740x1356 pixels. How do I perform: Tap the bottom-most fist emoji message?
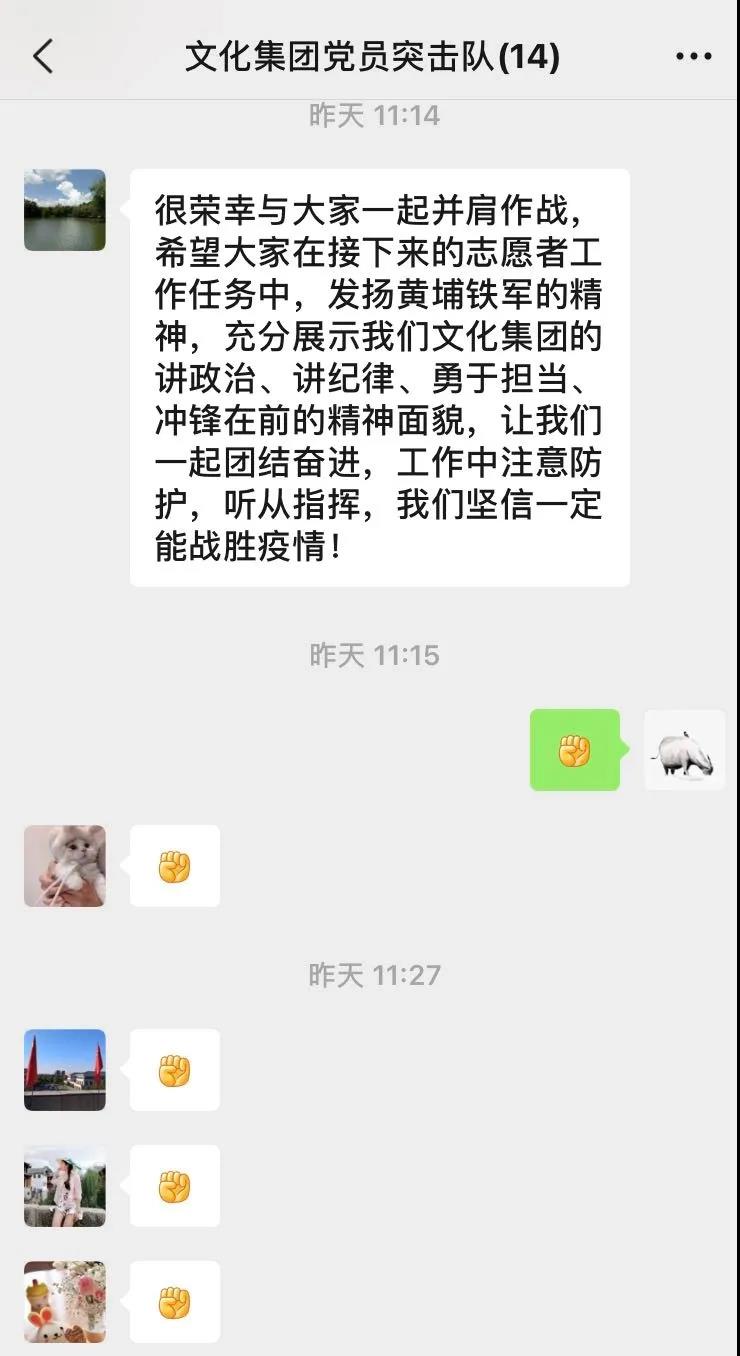pos(174,1302)
